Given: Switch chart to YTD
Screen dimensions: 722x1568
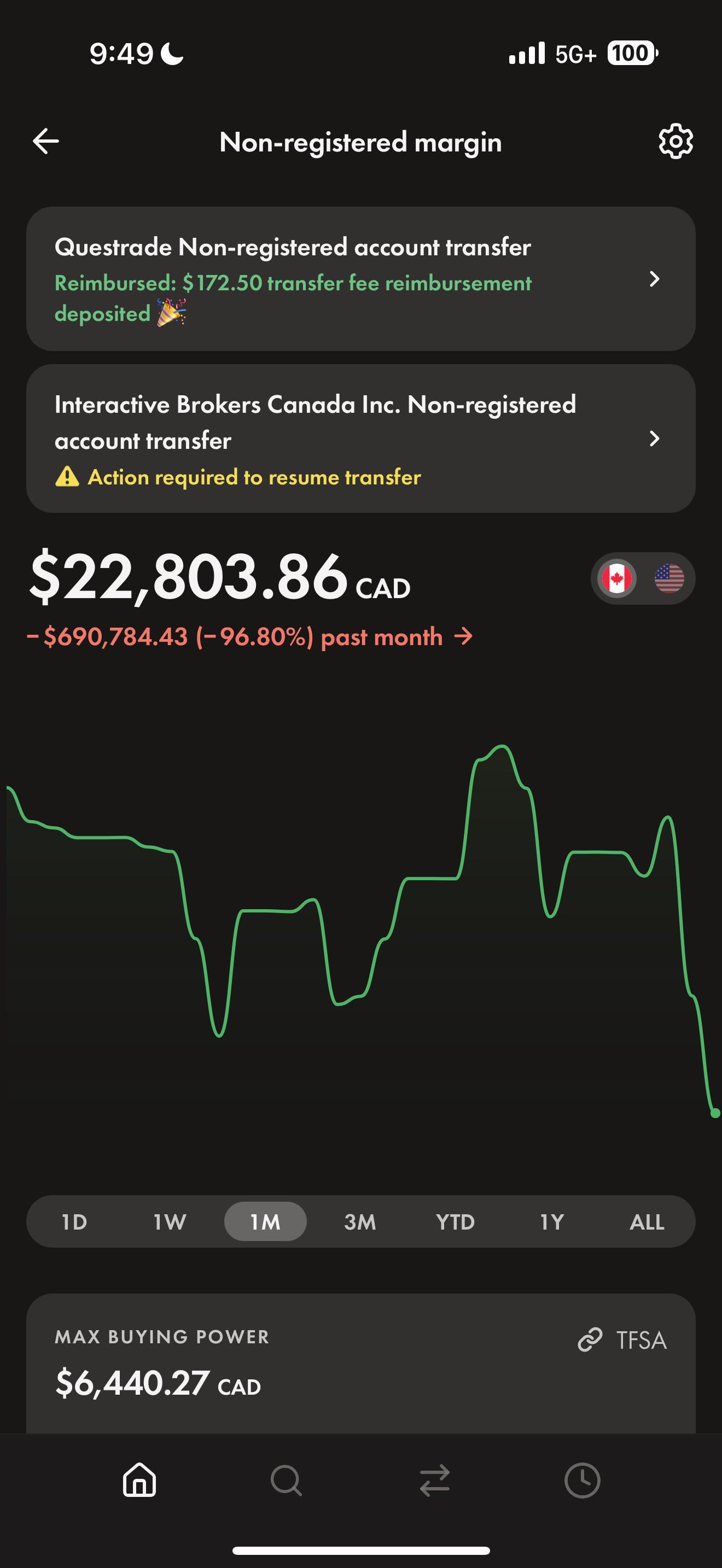Looking at the screenshot, I should 456,1222.
